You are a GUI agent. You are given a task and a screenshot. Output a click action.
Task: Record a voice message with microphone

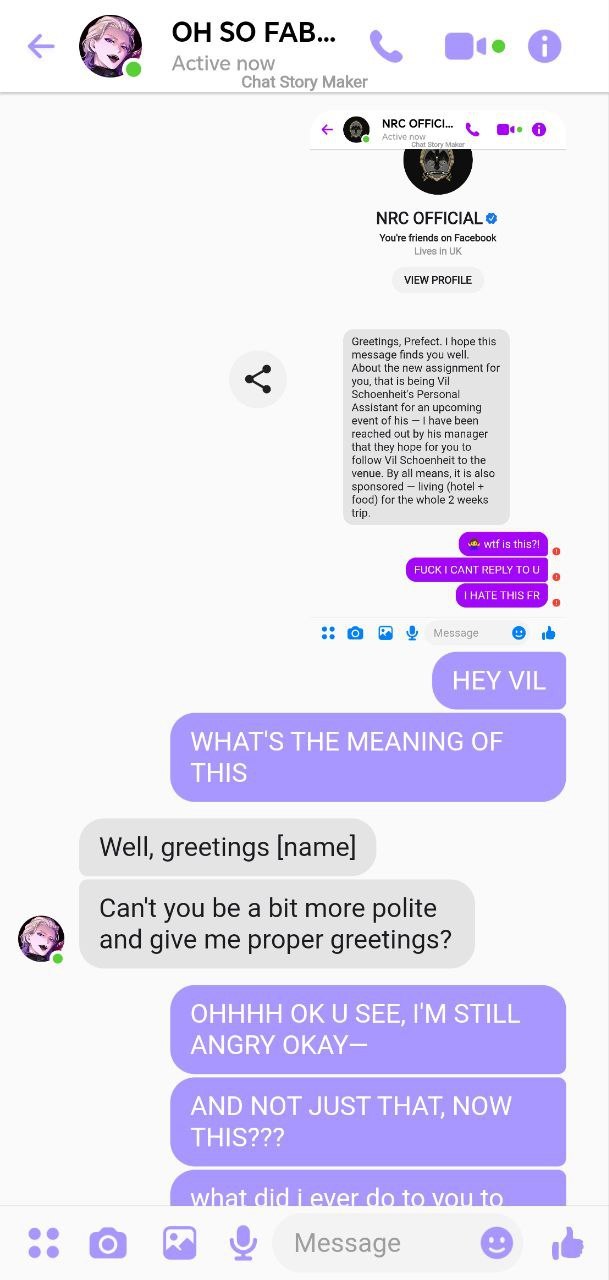tap(242, 1243)
